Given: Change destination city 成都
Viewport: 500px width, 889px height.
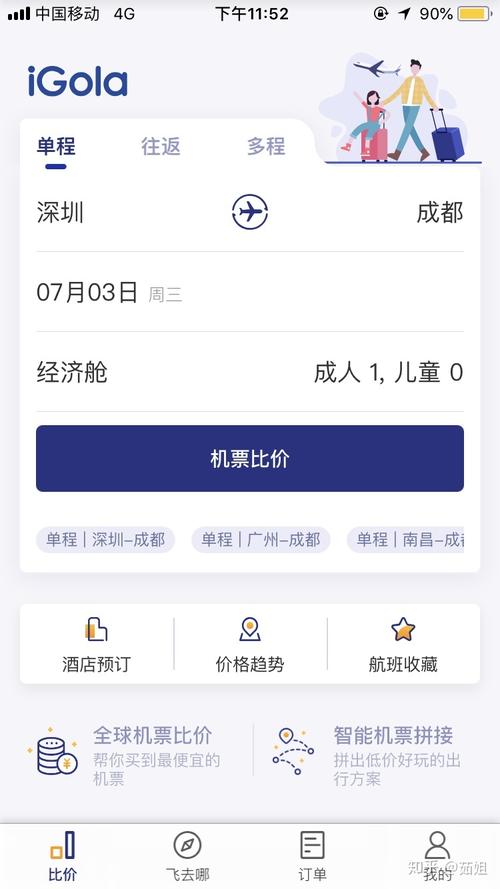Looking at the screenshot, I should [x=440, y=213].
